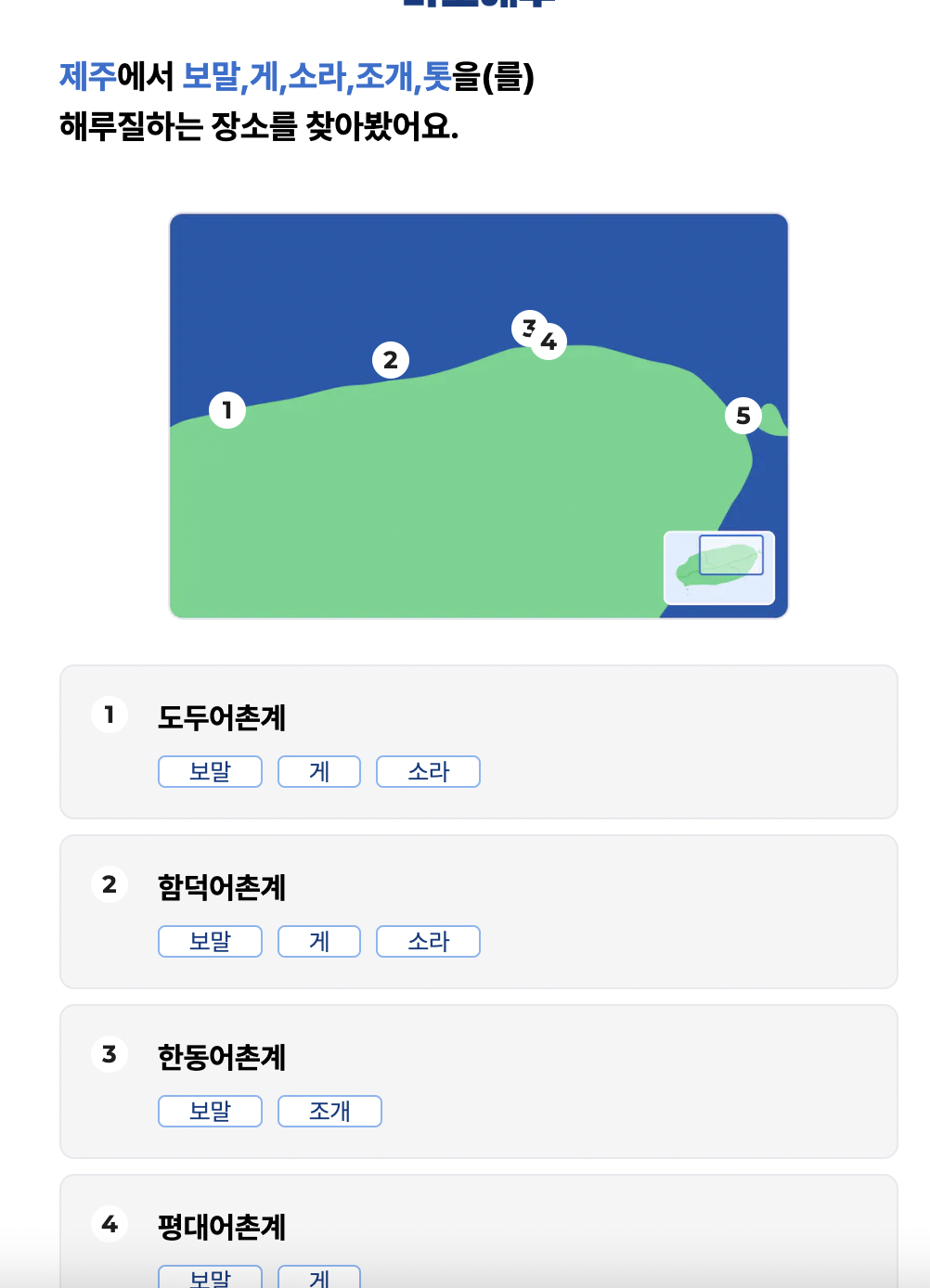Tap the 보말 chip under 도두어촌계
This screenshot has width=930, height=1288.
pyautogui.click(x=210, y=771)
